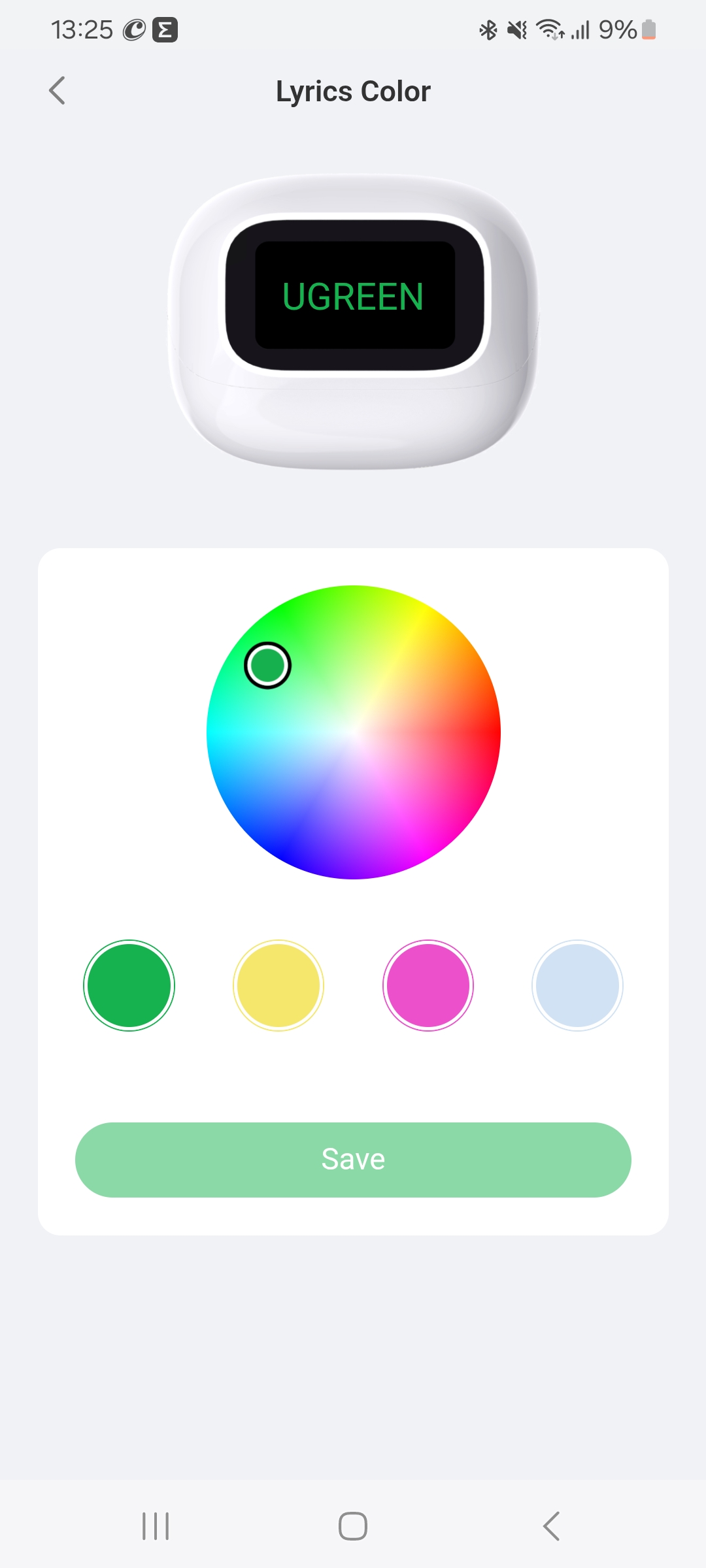This screenshot has width=706, height=1568.
Task: Choose the yellow preset color
Action: (278, 985)
